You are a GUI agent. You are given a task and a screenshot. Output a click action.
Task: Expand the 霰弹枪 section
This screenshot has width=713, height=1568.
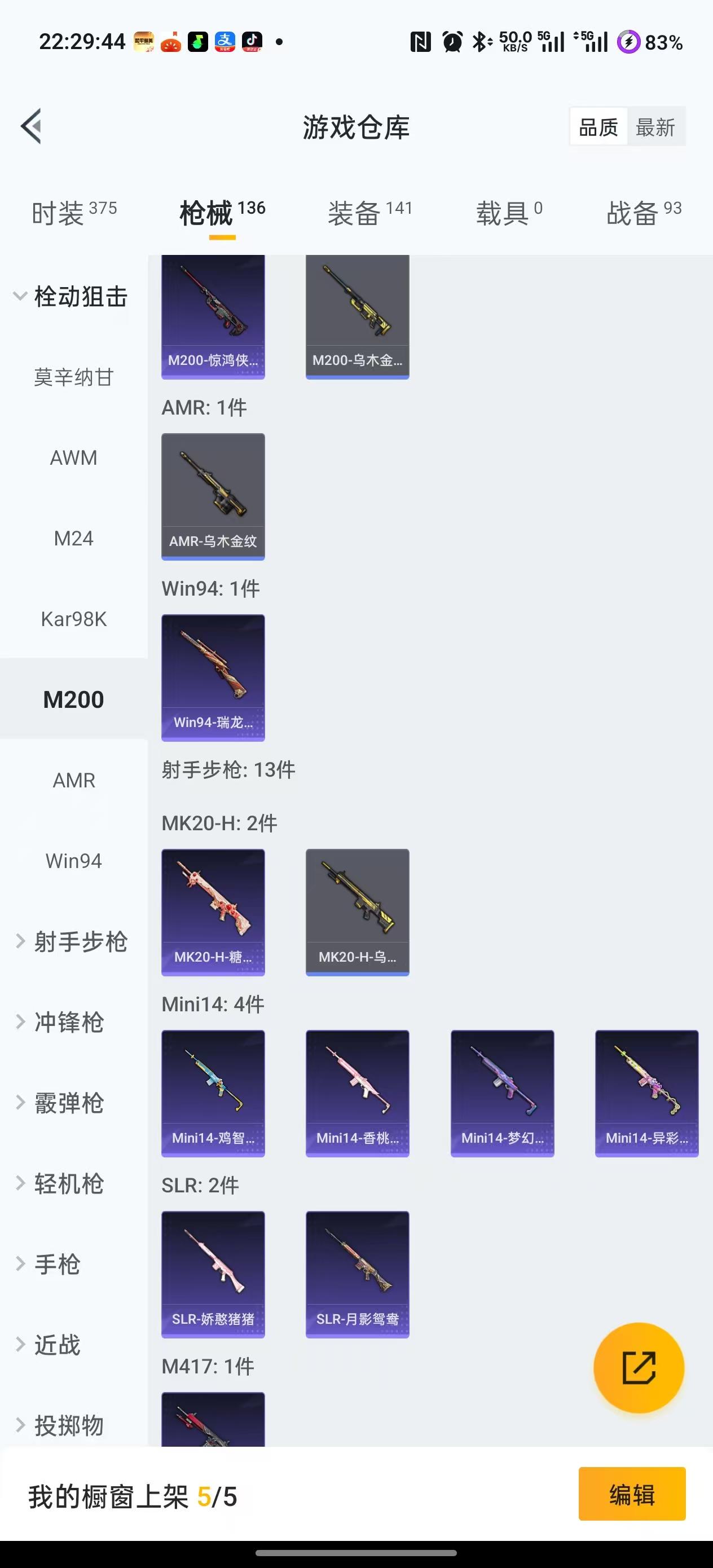(67, 1103)
